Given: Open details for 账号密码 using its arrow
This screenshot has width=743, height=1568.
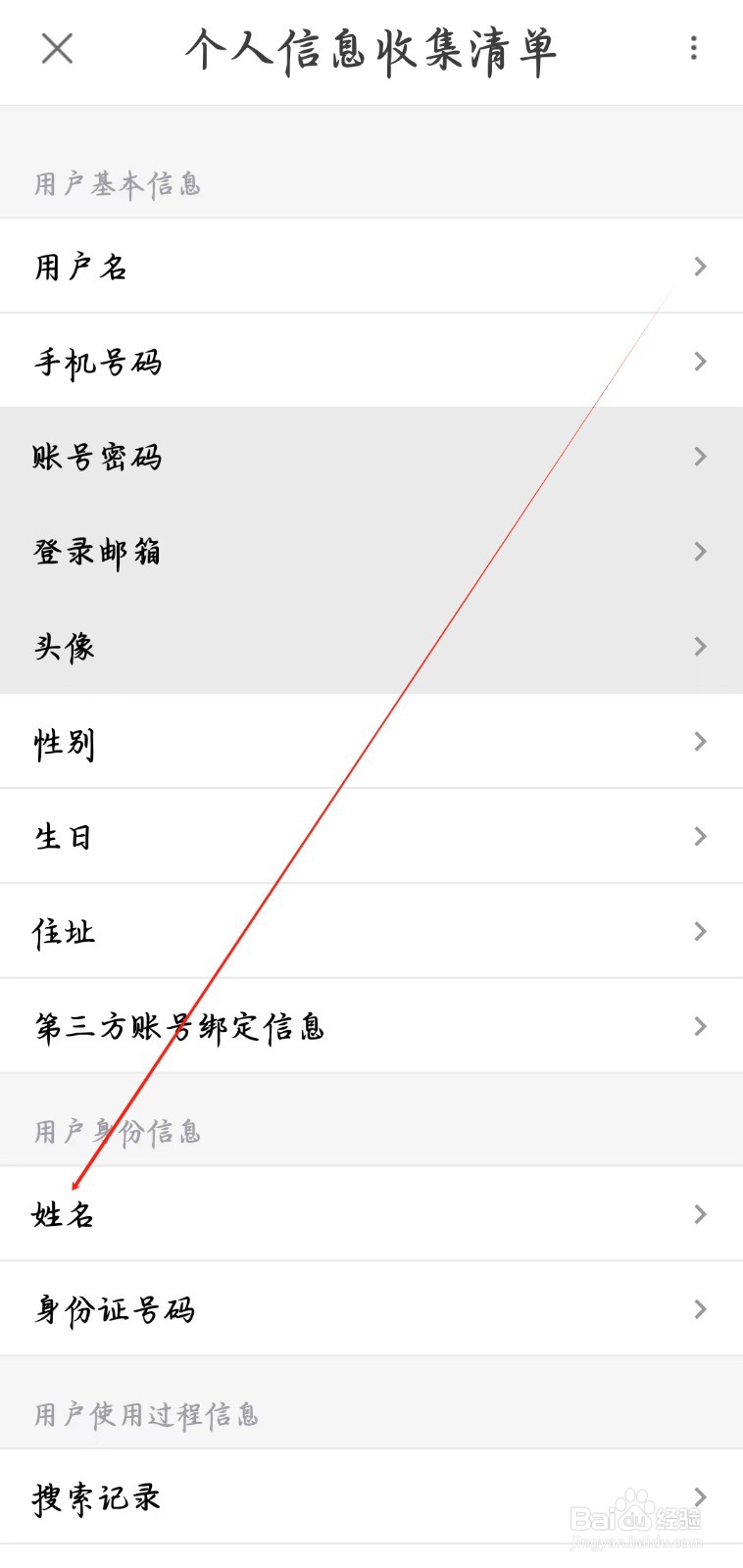Looking at the screenshot, I should pos(701,456).
